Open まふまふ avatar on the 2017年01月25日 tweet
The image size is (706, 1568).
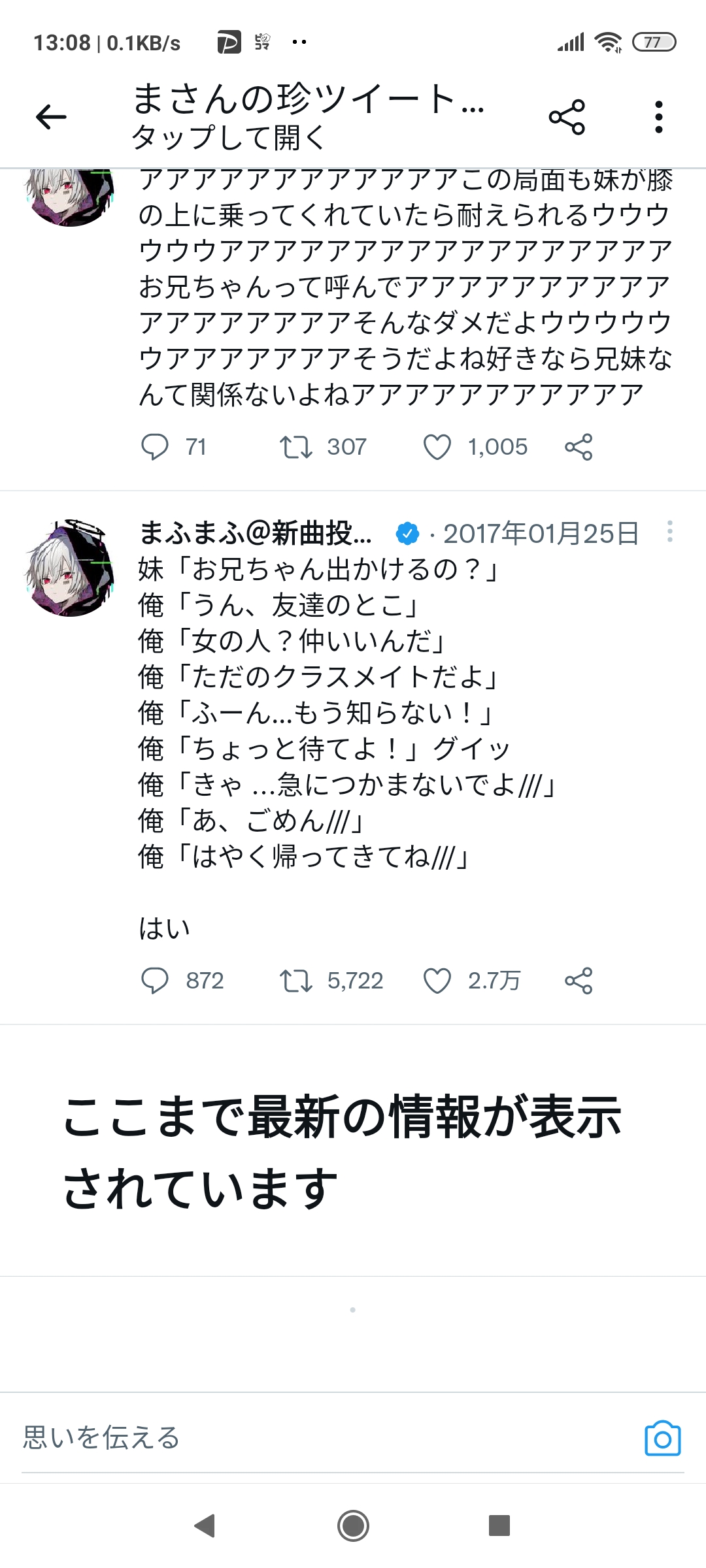point(70,570)
